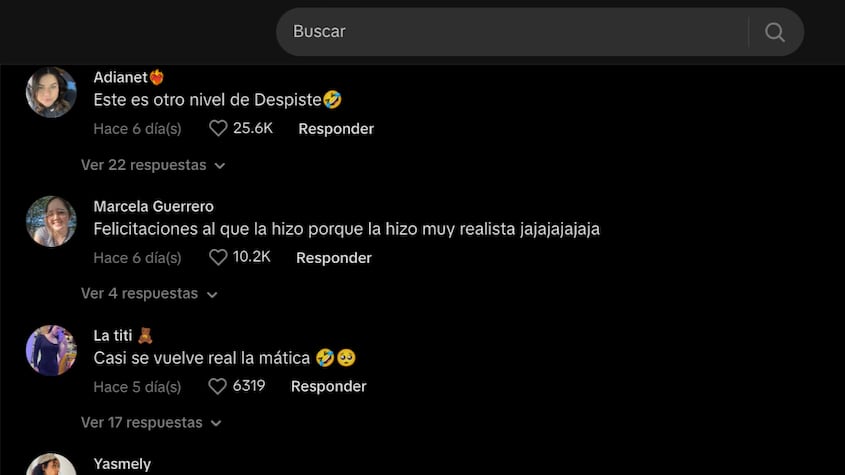Tap the magnifying glass search icon
The height and width of the screenshot is (475, 845).
tap(775, 32)
